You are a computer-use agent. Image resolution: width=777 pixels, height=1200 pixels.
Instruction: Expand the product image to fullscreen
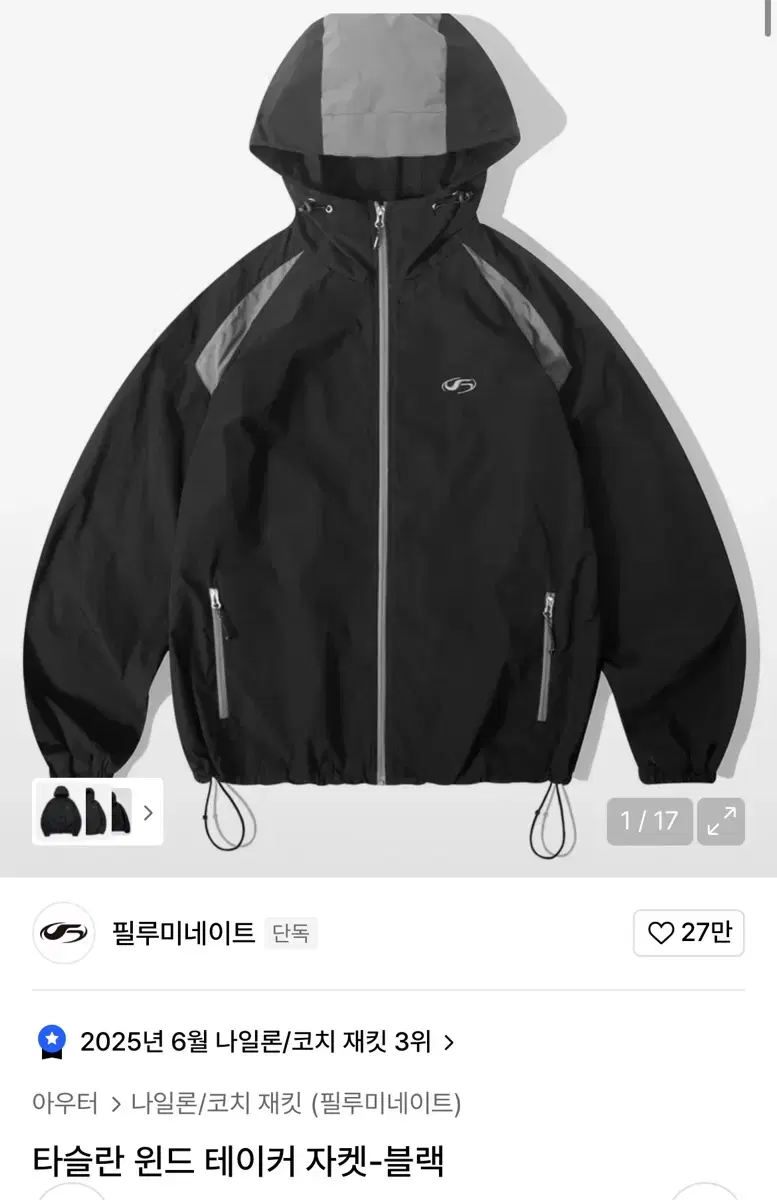click(723, 820)
